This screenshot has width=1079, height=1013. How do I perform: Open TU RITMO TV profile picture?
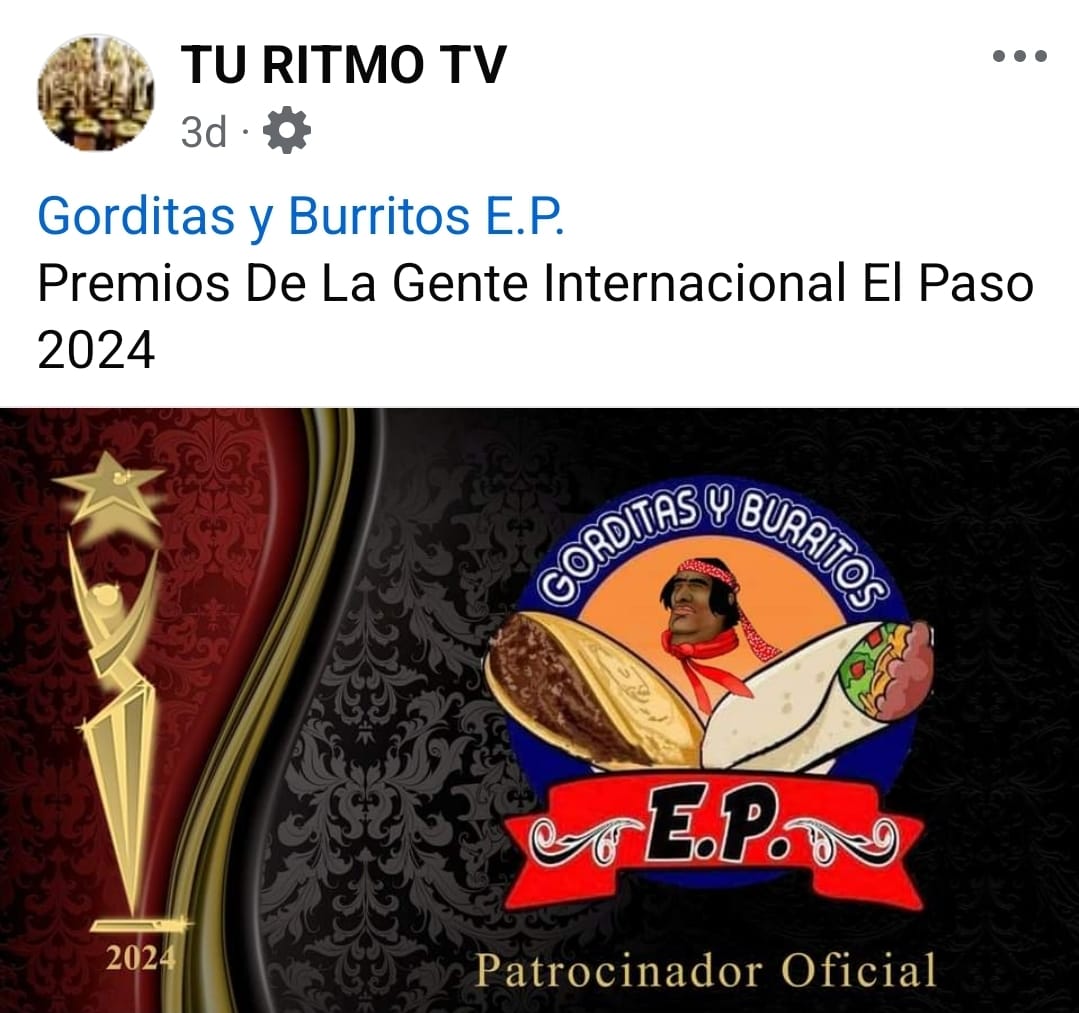pyautogui.click(x=96, y=93)
